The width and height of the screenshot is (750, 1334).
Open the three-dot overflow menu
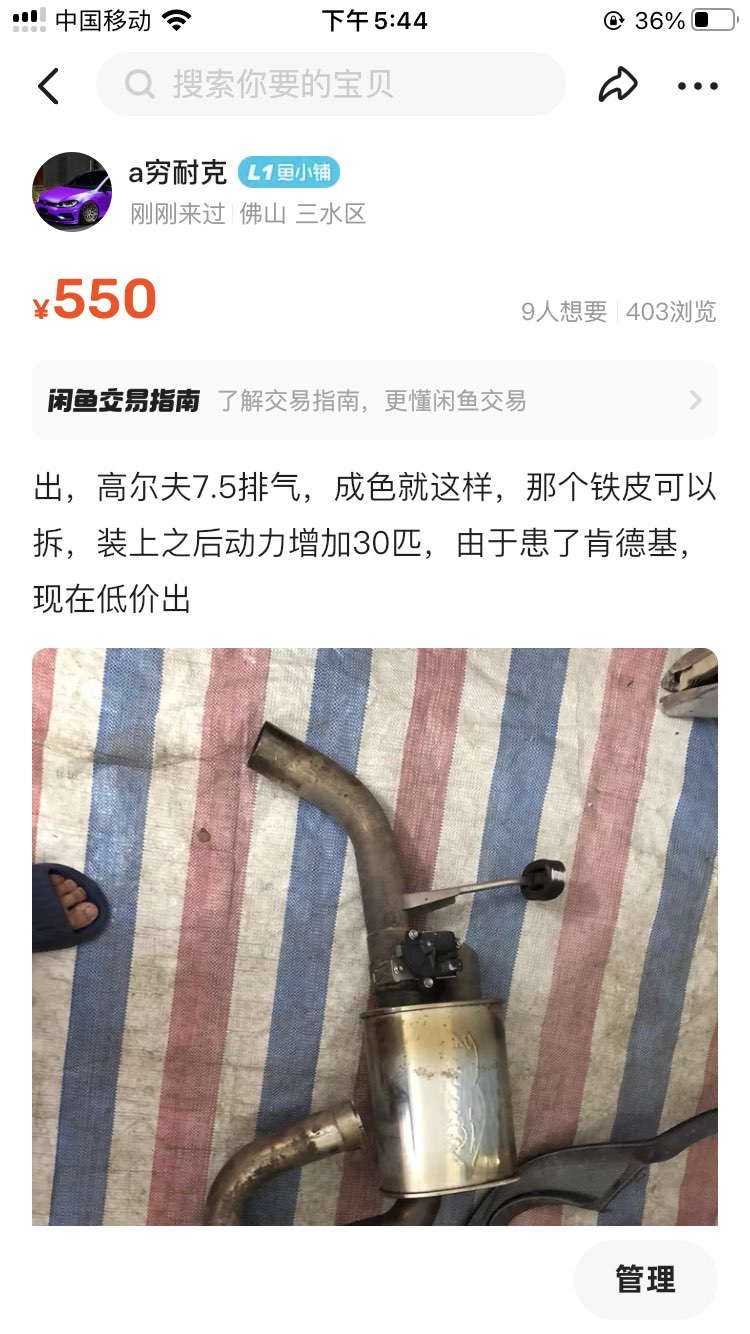[697, 86]
